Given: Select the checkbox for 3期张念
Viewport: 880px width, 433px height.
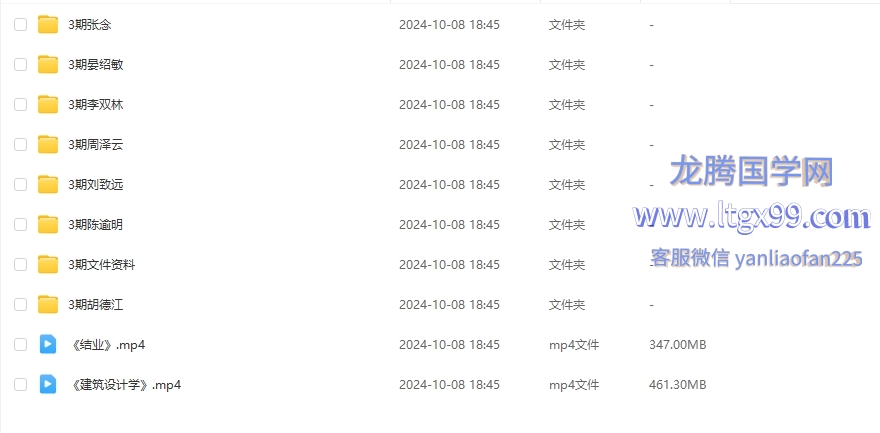Looking at the screenshot, I should coord(21,25).
